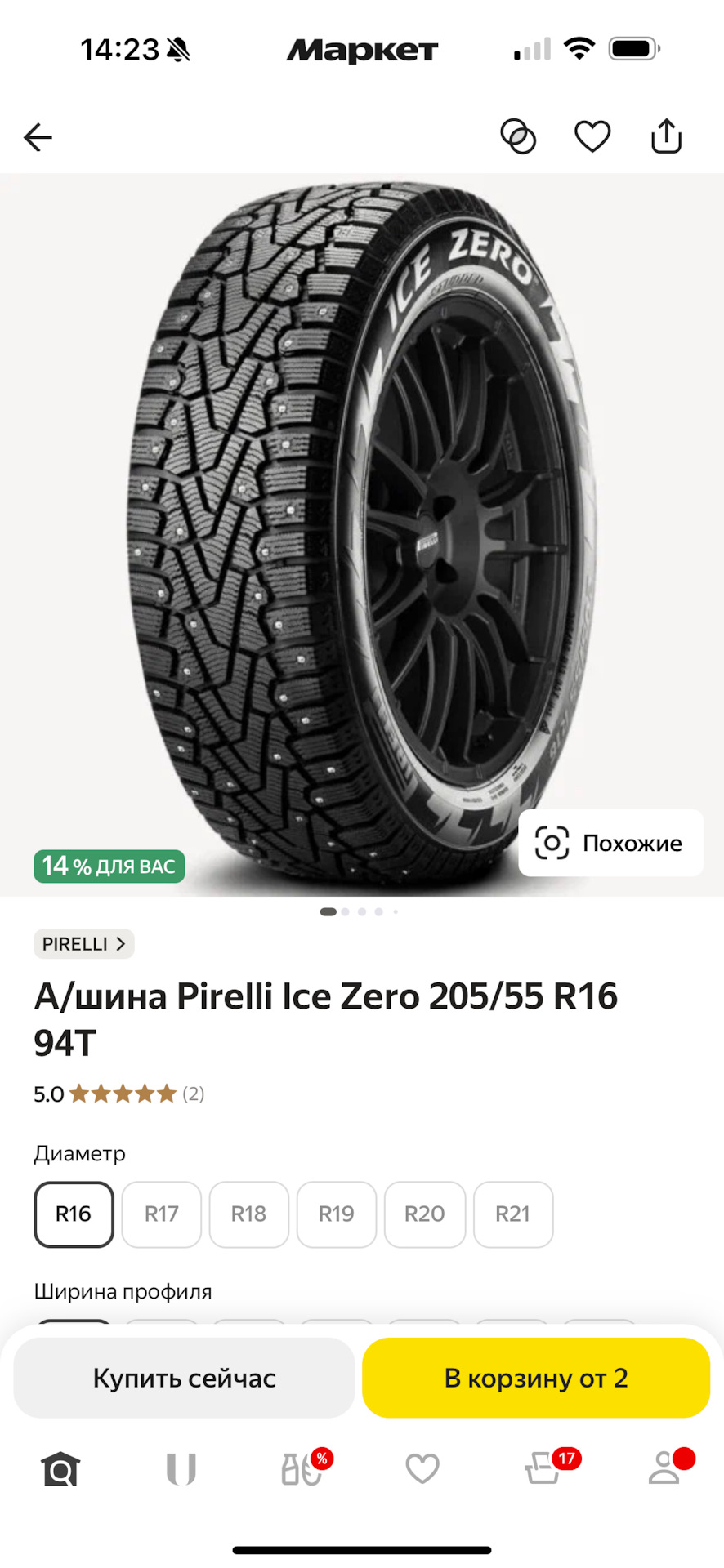Select the R21 diameter chip

512,1214
